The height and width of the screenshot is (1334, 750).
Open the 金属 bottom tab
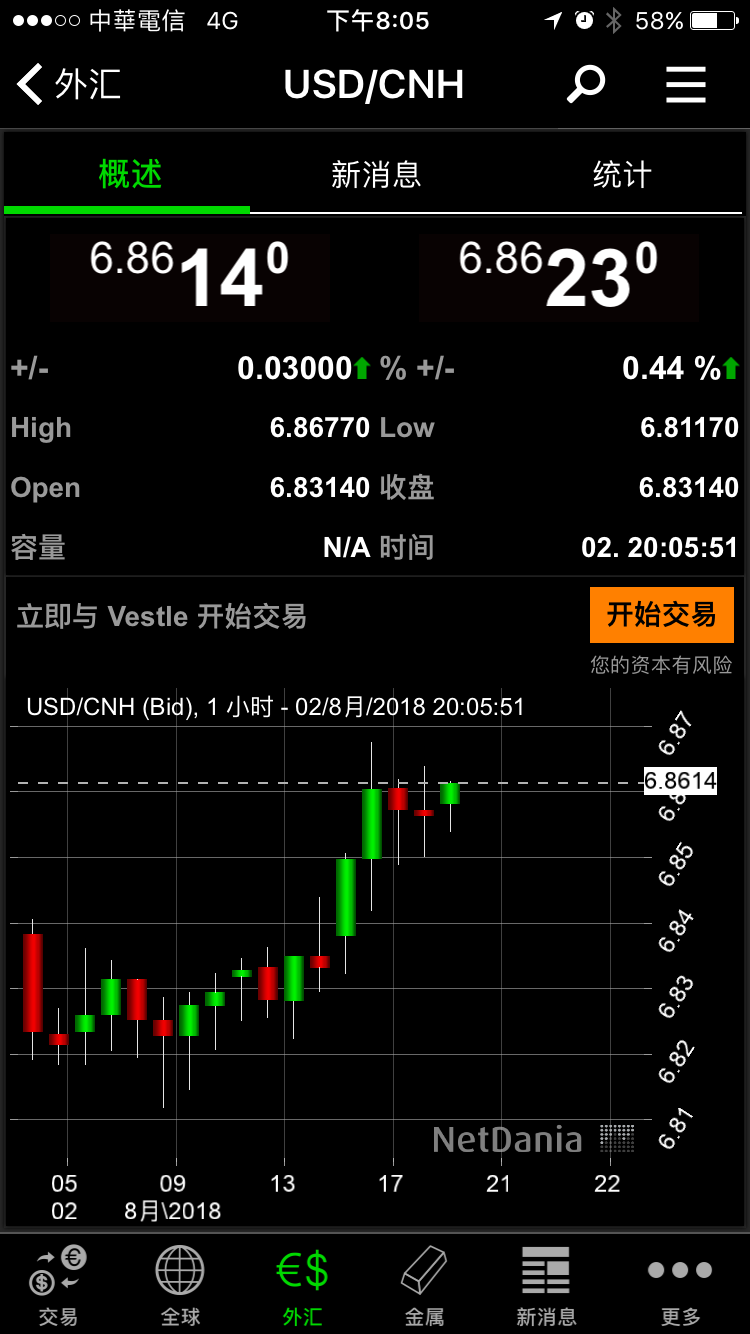pyautogui.click(x=424, y=1285)
